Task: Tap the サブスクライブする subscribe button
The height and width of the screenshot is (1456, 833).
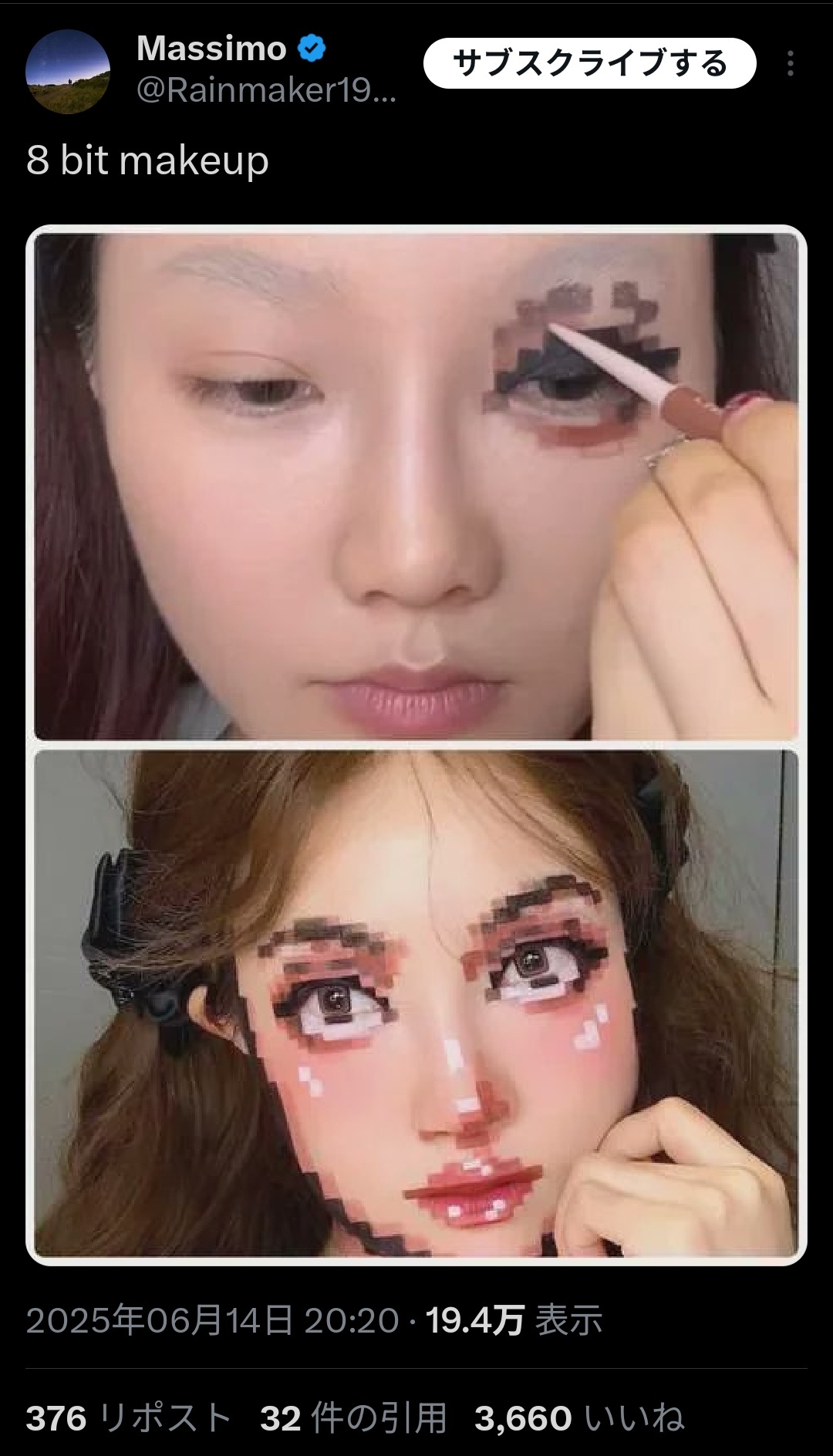Action: tap(589, 63)
